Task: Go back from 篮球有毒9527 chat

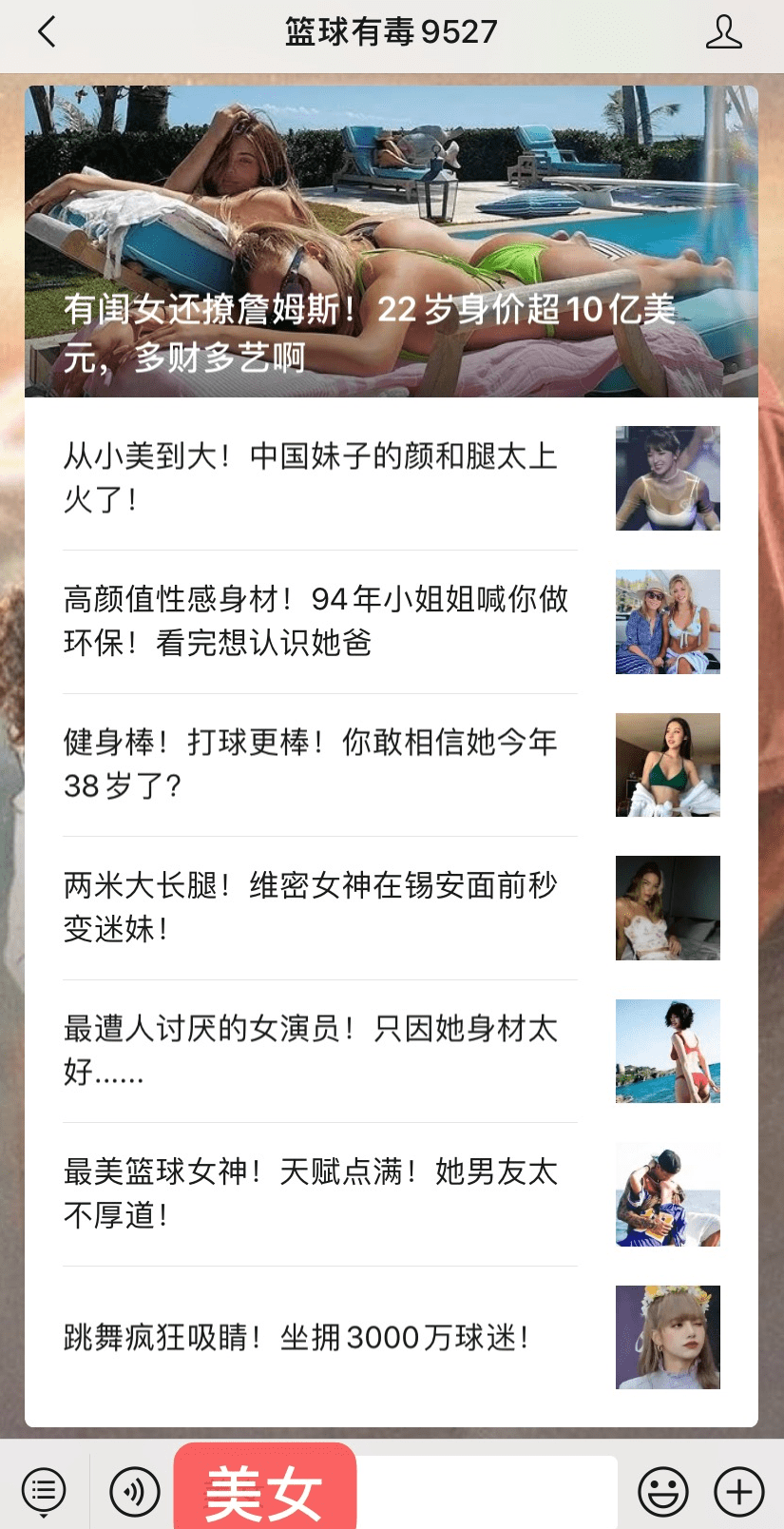Action: coord(48,32)
